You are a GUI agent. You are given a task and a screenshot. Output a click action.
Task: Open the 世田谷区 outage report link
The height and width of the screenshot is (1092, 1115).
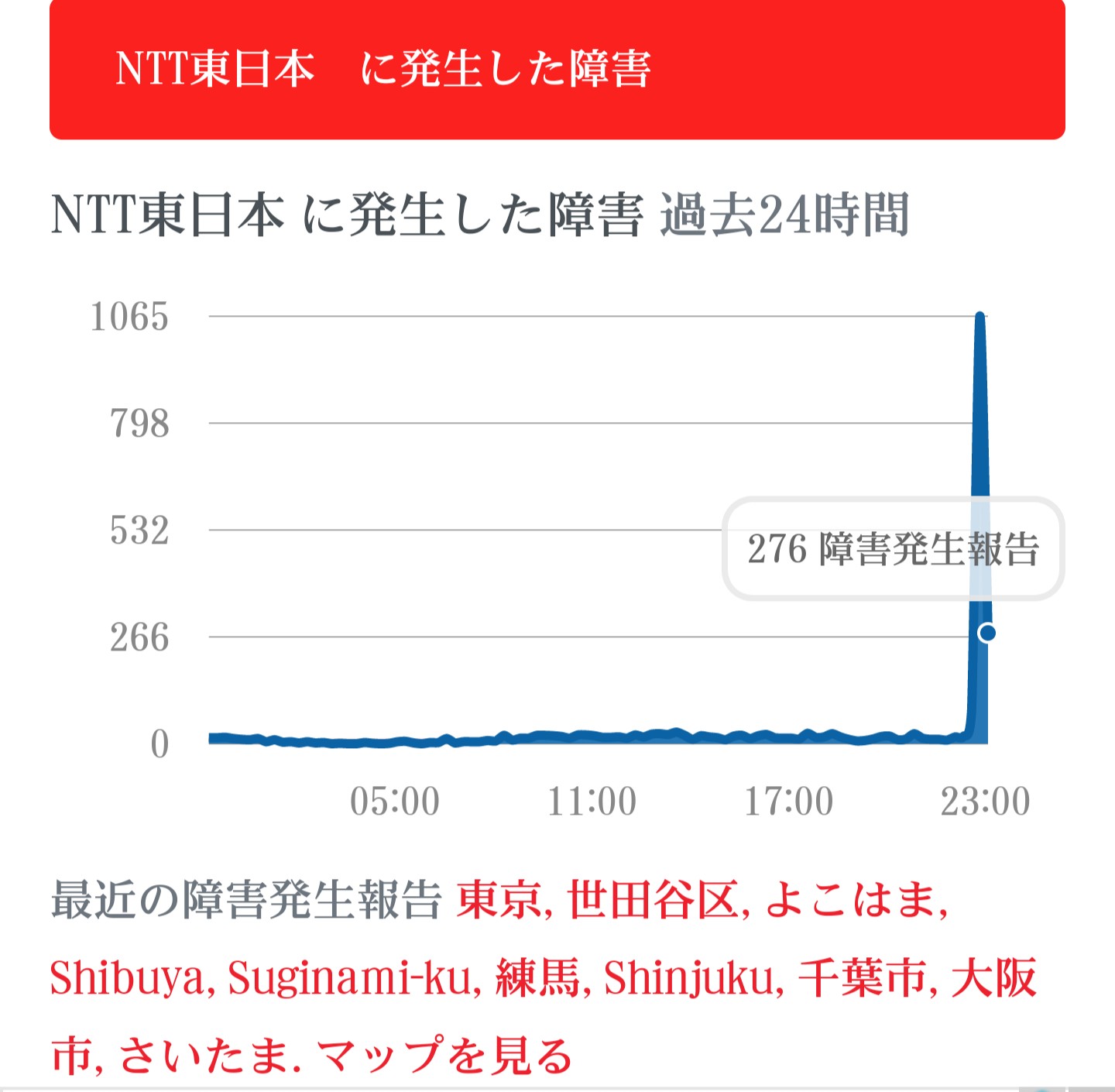[x=654, y=900]
